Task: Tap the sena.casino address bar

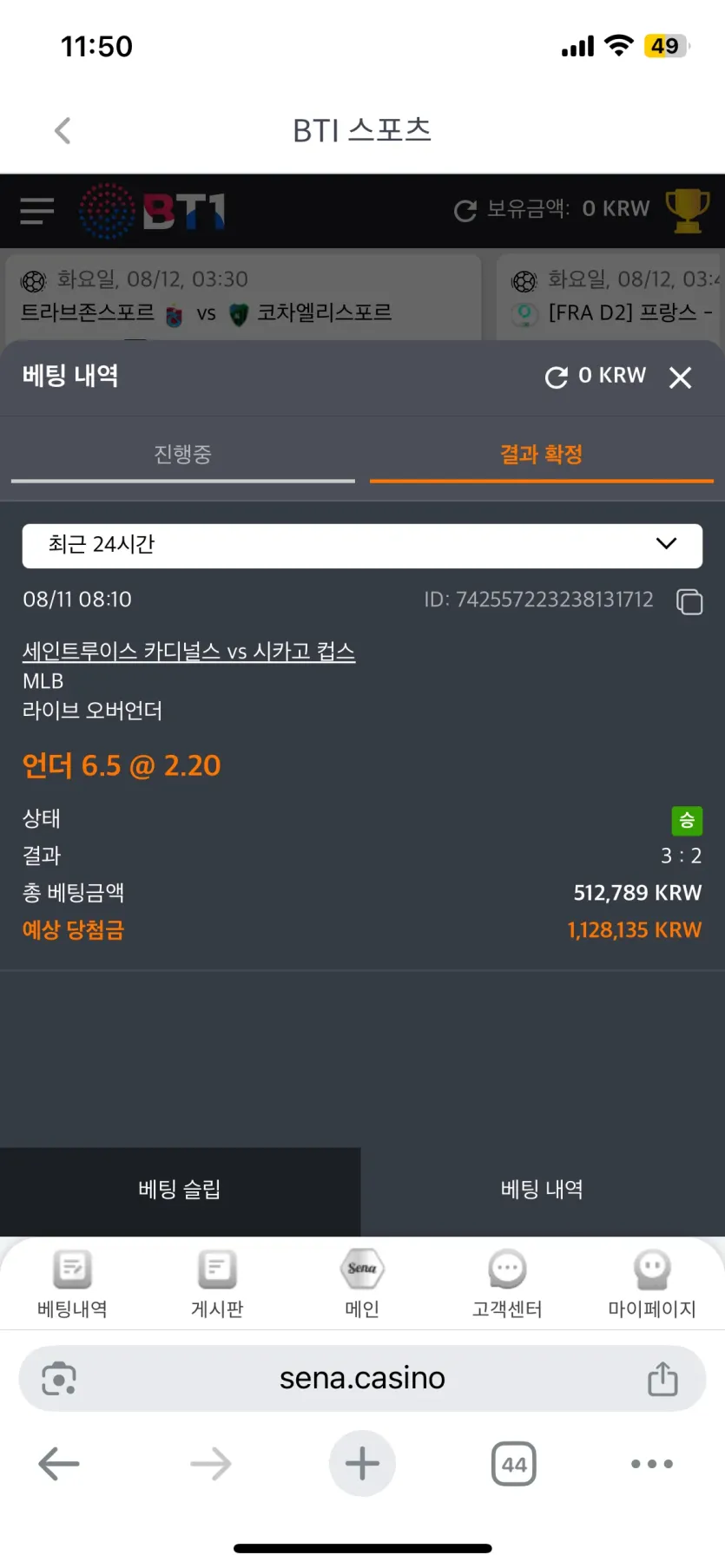Action: click(x=362, y=1378)
